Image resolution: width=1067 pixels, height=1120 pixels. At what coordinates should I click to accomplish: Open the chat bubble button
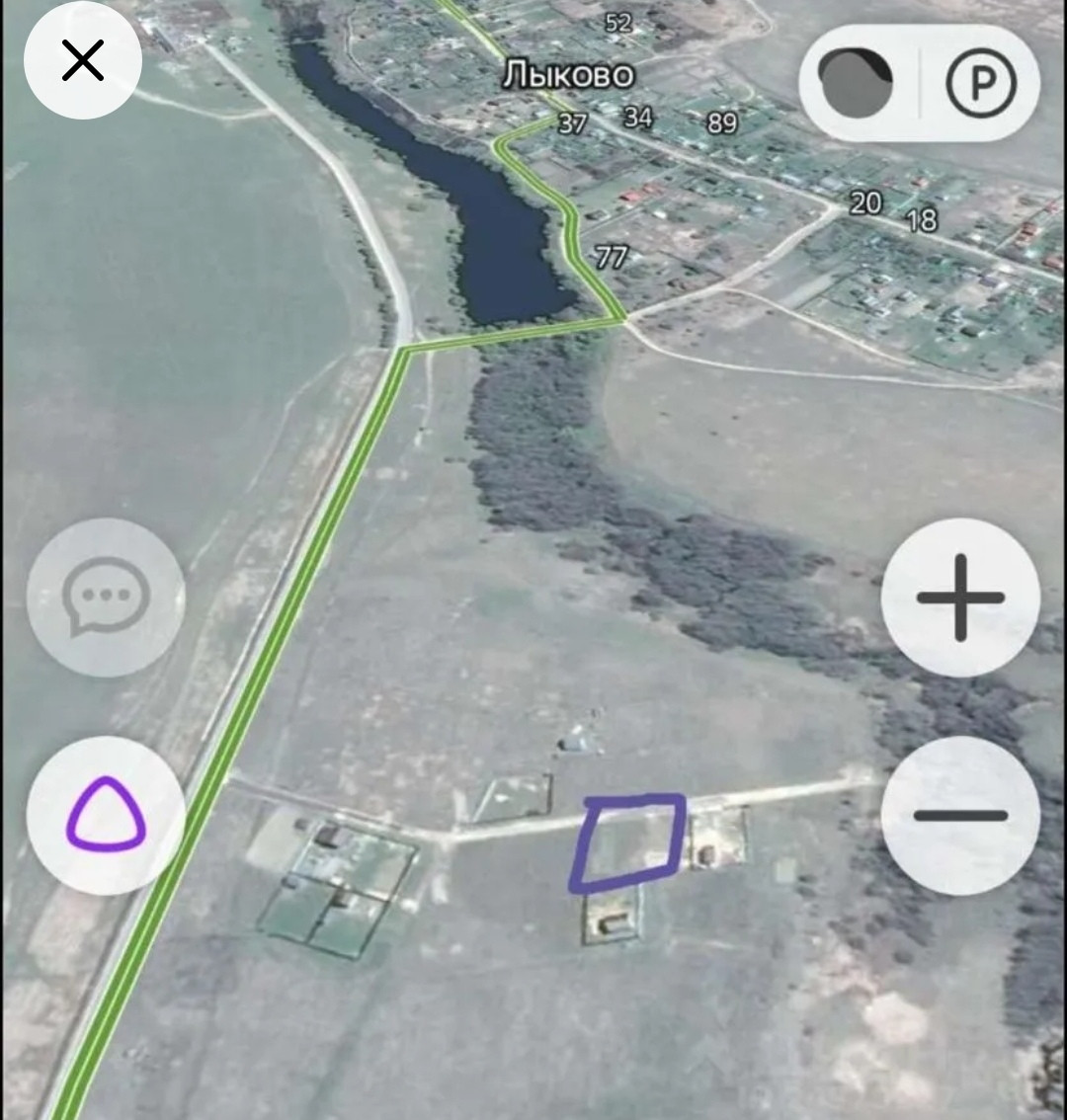(x=106, y=598)
